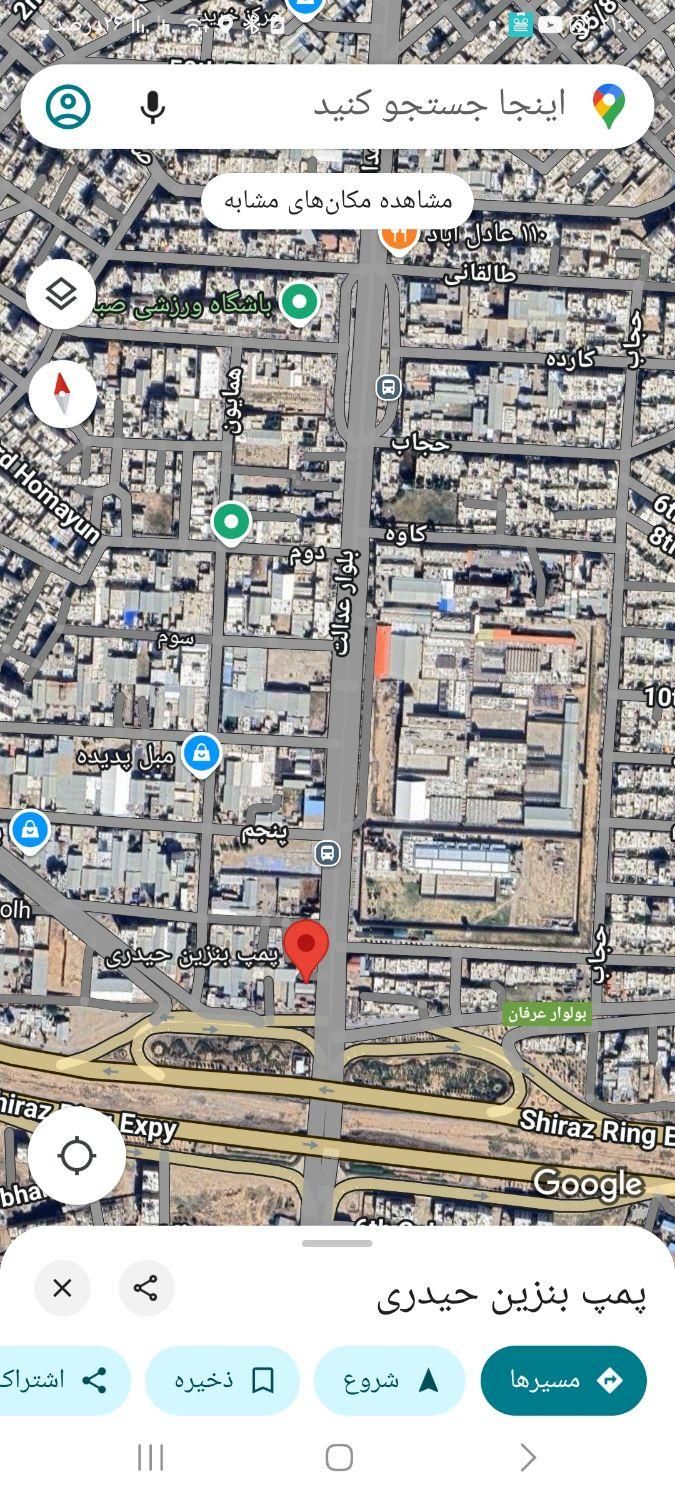Start voice search with the microphone
This screenshot has height=1500, width=675.
point(152,106)
